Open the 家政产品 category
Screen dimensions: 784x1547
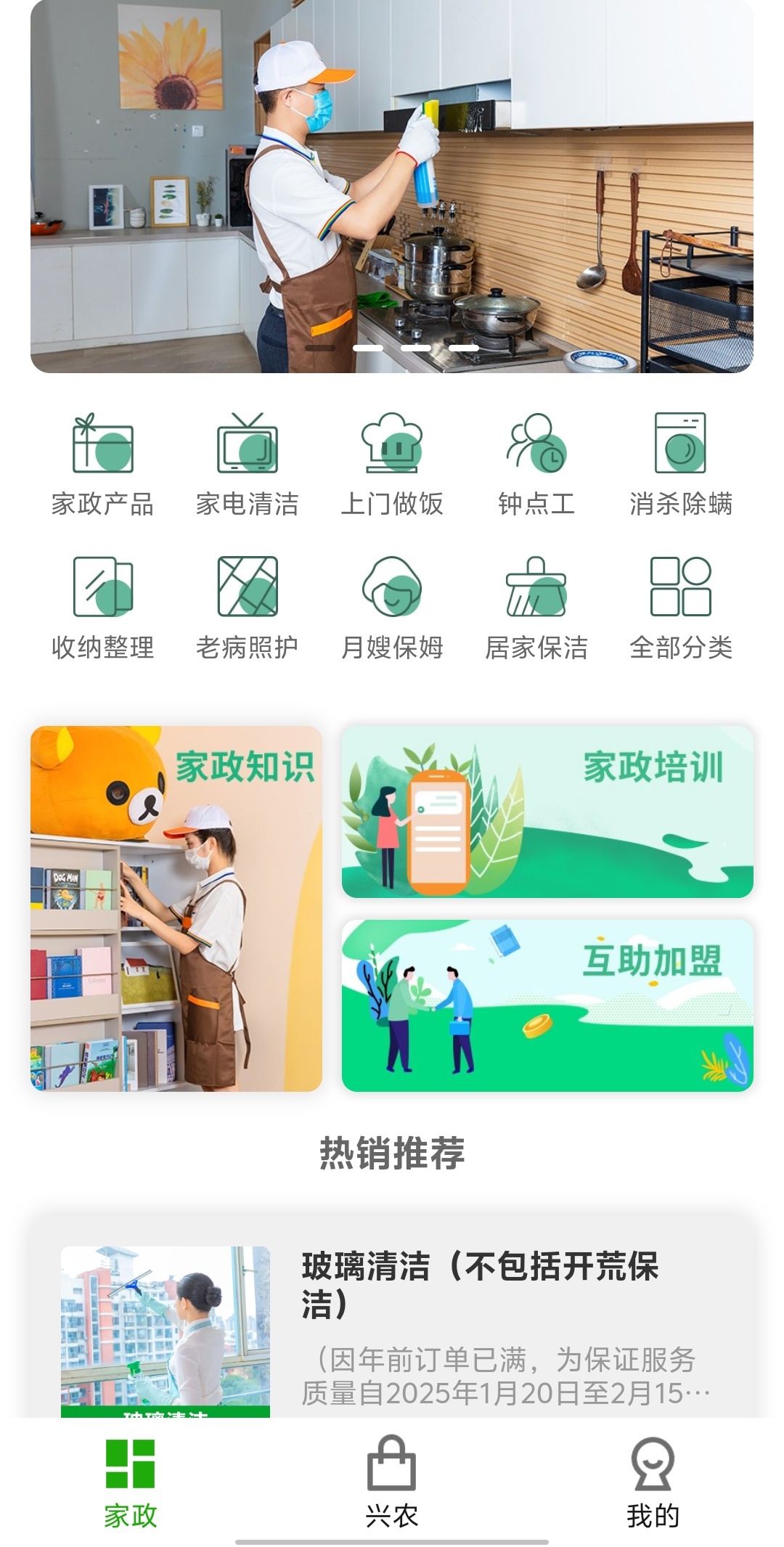pos(102,464)
